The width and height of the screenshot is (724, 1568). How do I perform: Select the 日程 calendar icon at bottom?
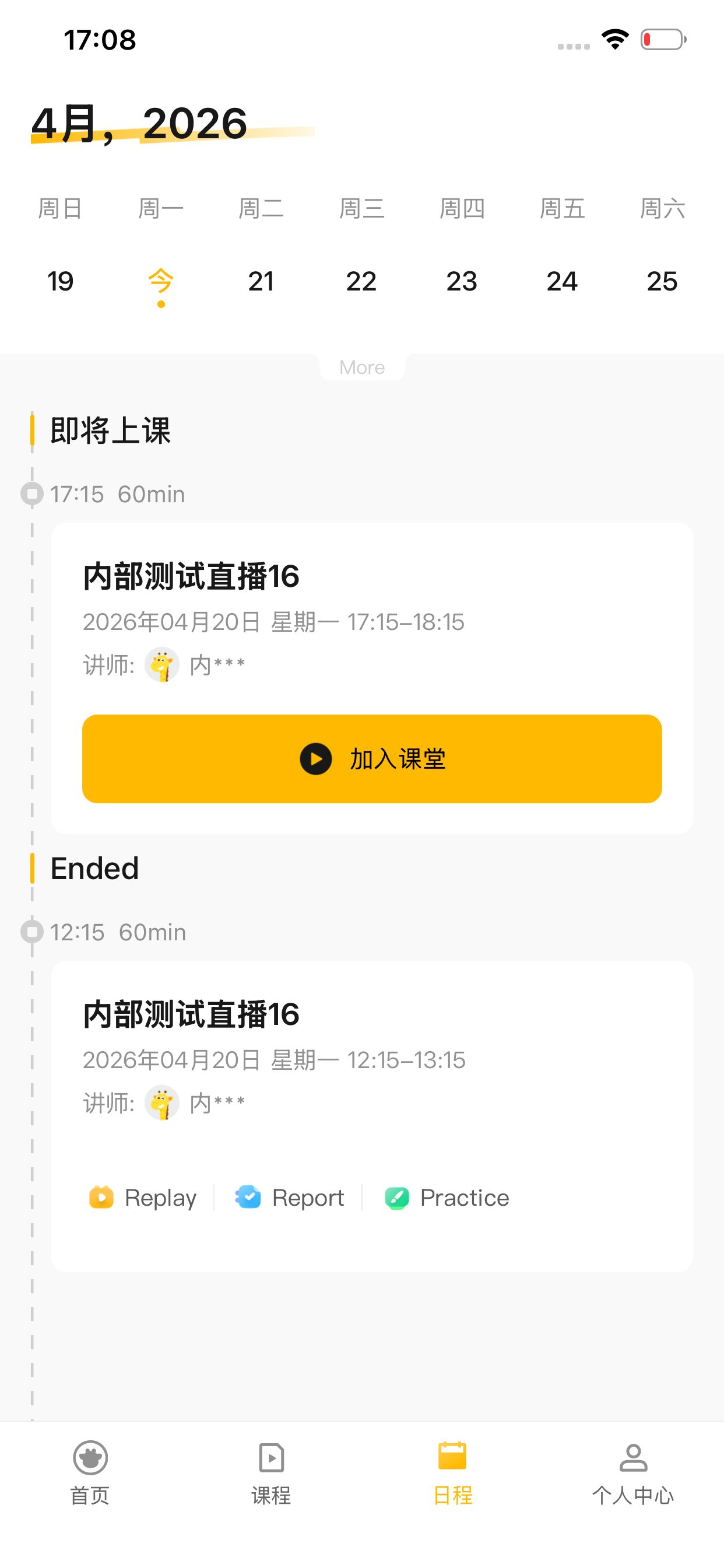[453, 1457]
